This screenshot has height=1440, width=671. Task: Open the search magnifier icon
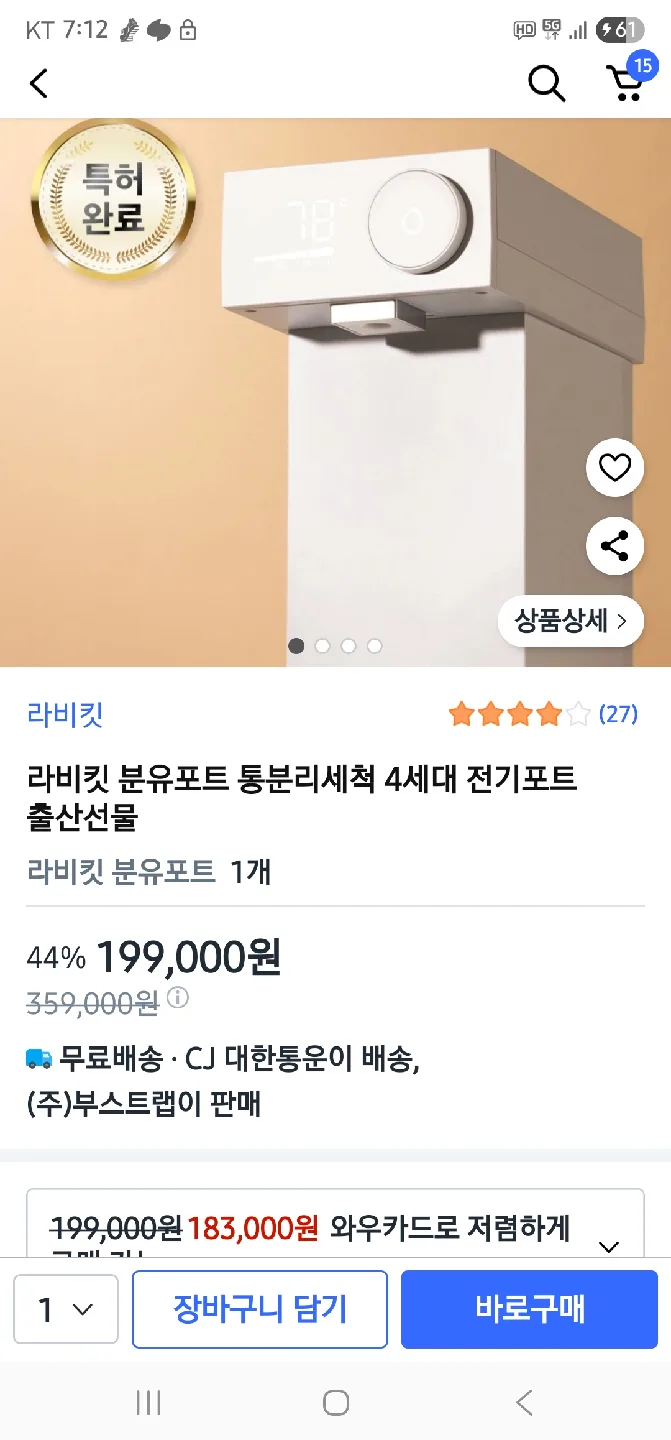click(546, 83)
